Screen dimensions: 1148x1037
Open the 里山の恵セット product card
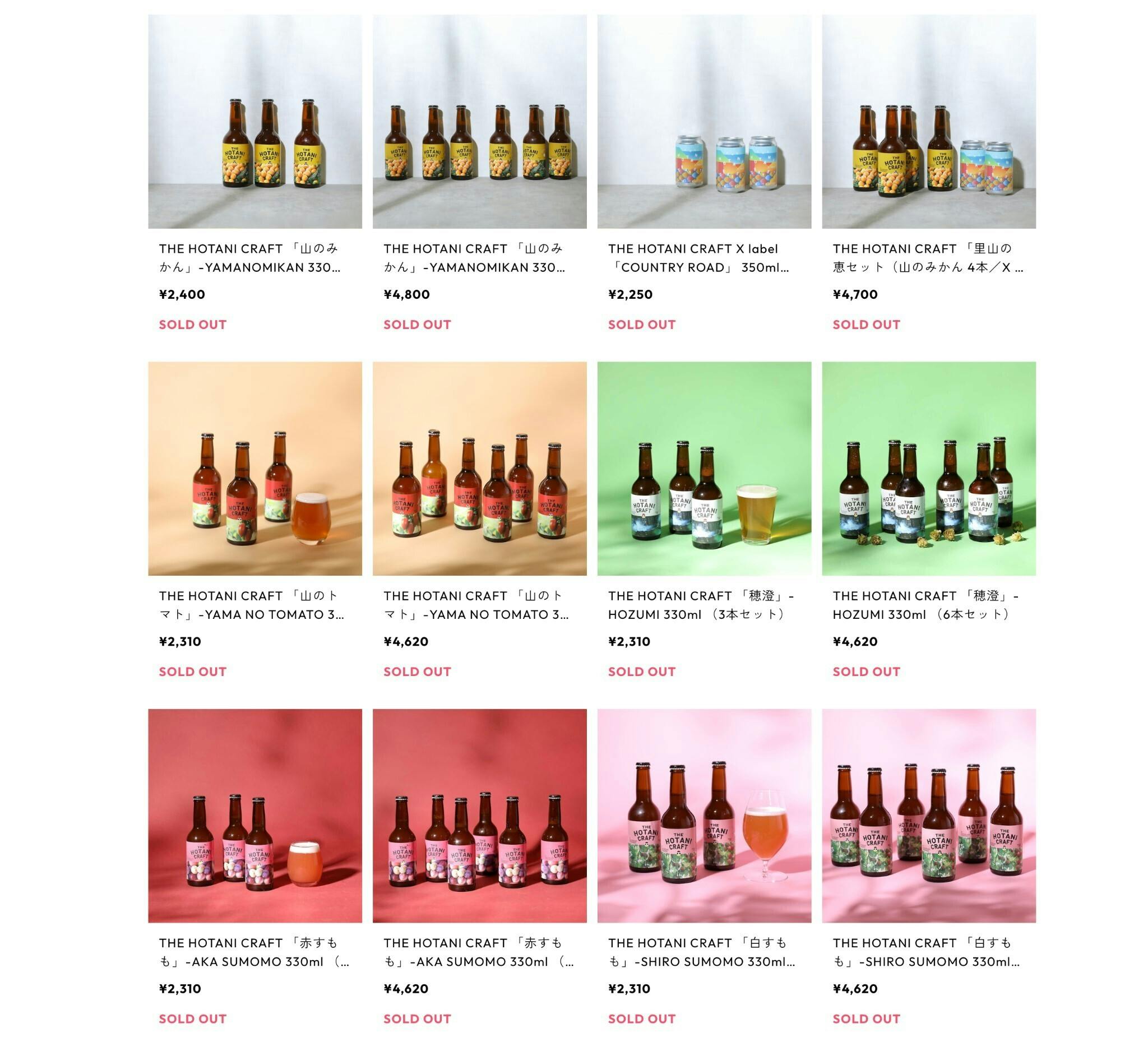929,122
